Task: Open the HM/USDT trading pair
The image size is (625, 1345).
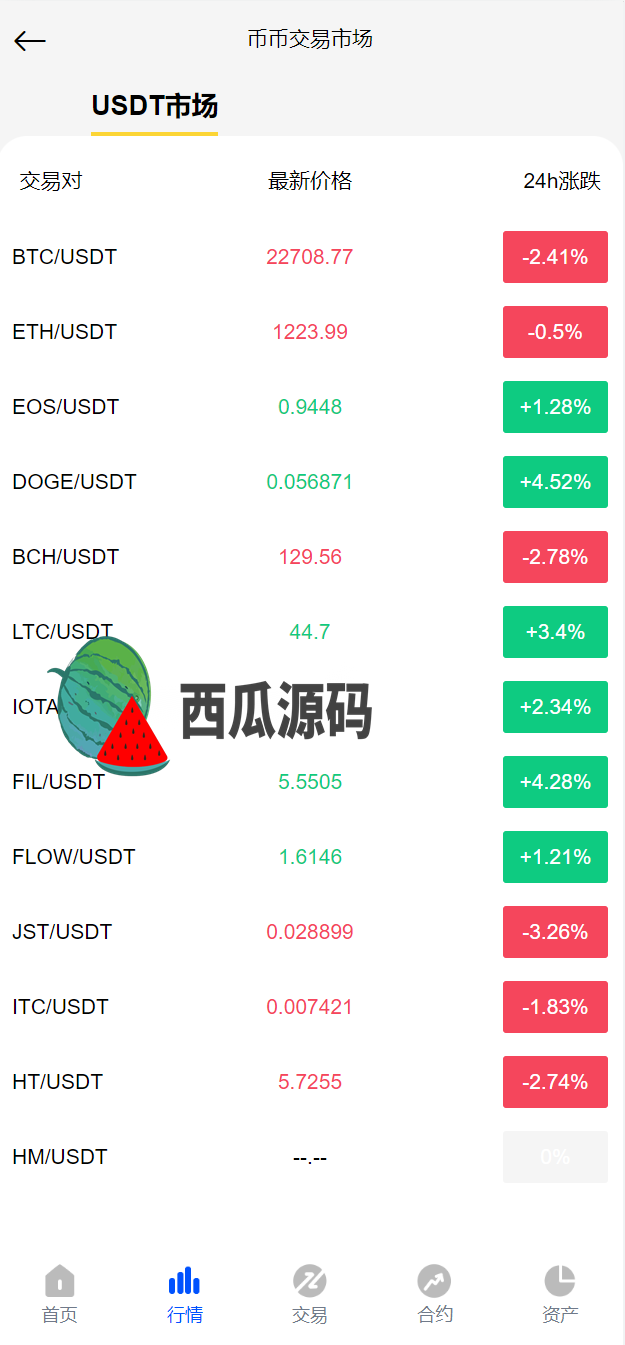Action: point(312,1157)
